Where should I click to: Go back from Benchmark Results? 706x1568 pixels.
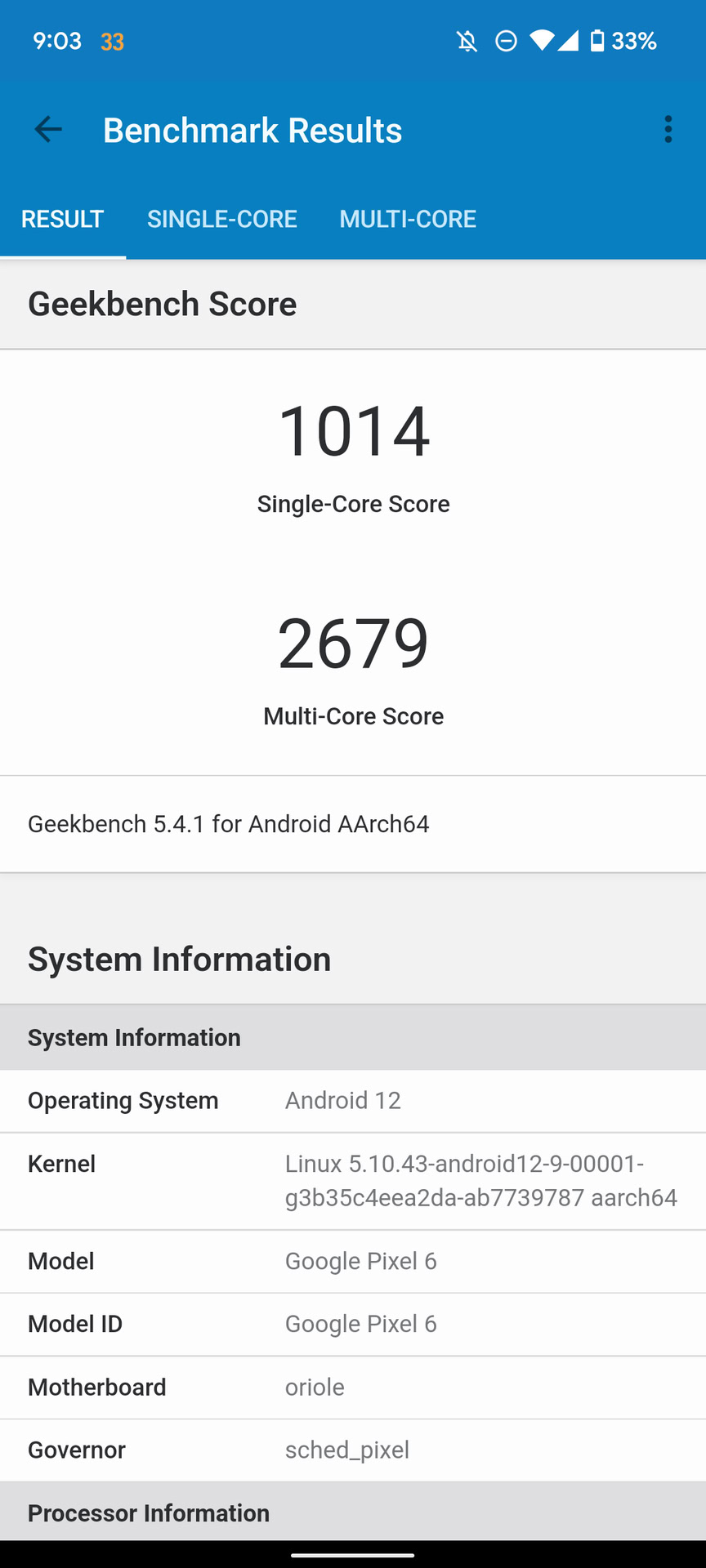[48, 129]
